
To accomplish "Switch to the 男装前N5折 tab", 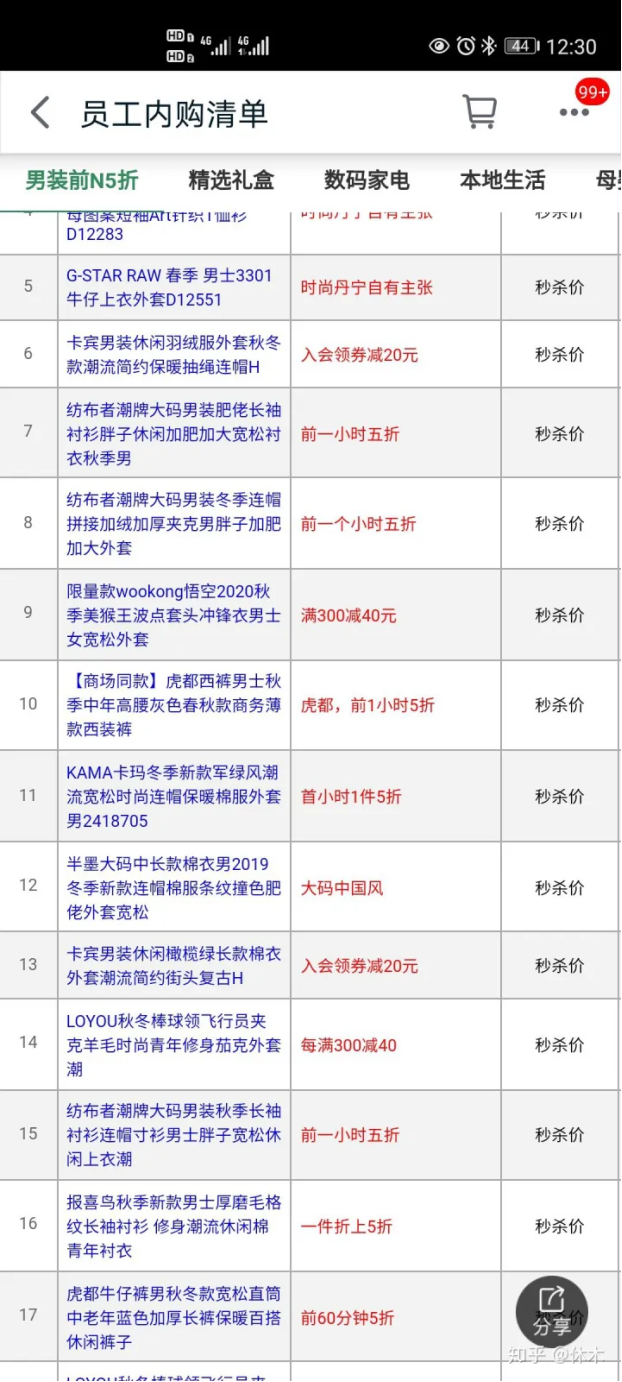I will (82, 180).
